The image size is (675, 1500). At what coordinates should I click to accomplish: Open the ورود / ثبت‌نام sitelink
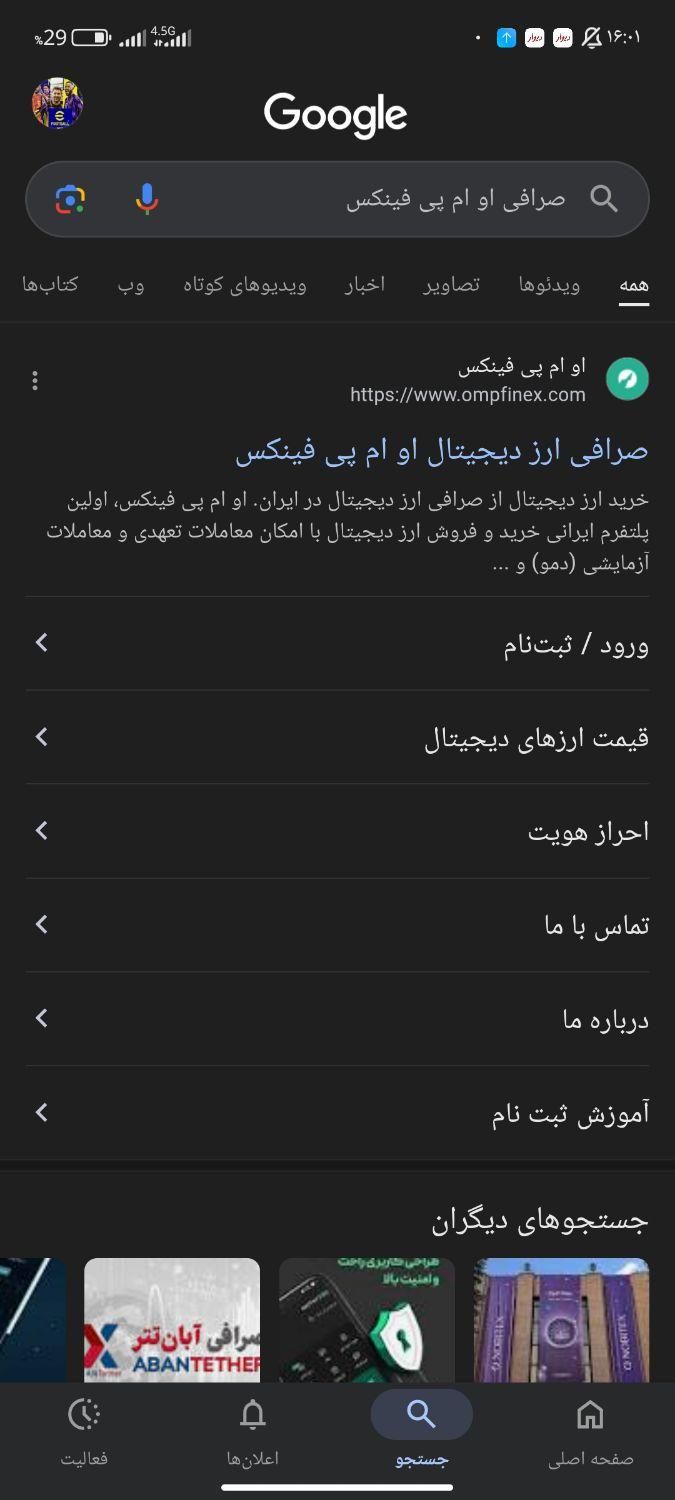337,643
